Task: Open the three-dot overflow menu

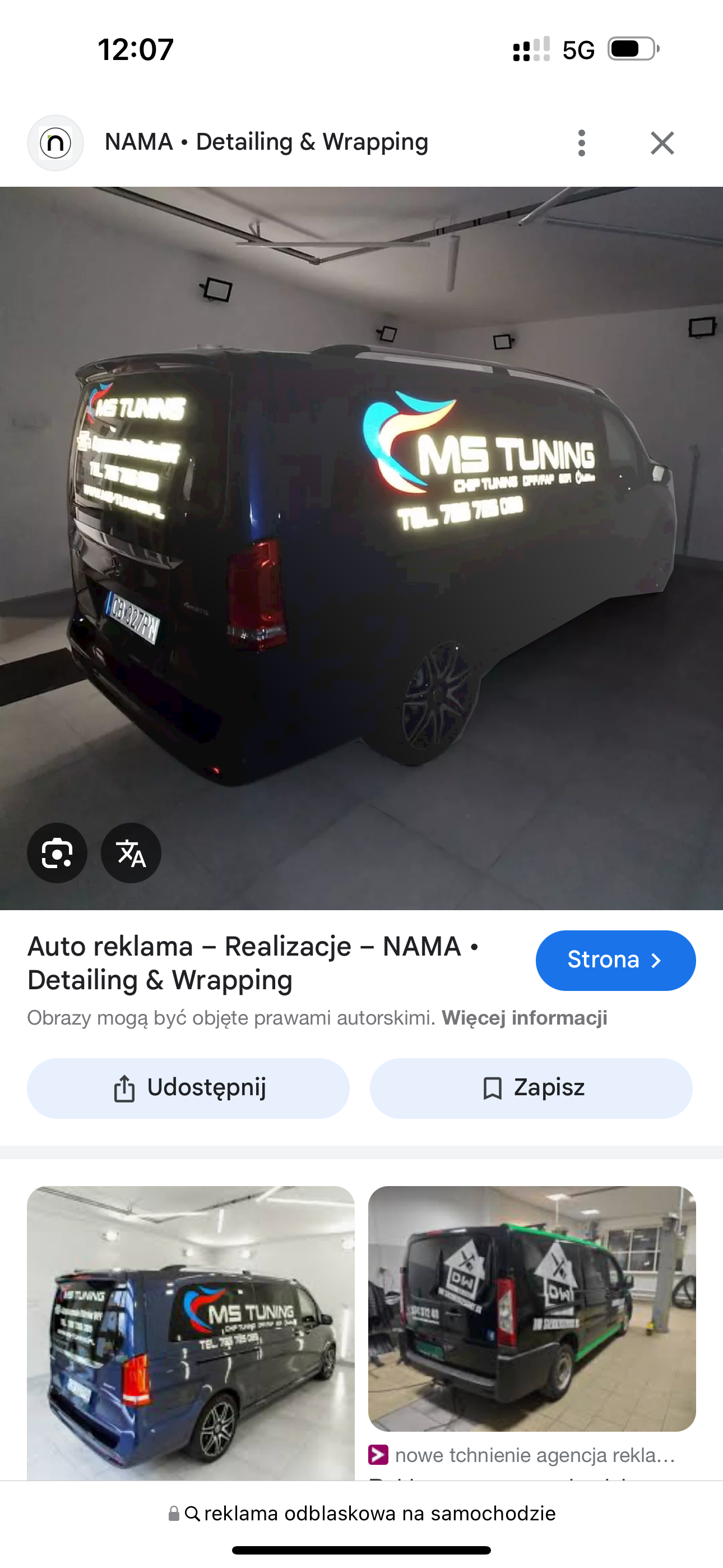Action: pyautogui.click(x=582, y=143)
